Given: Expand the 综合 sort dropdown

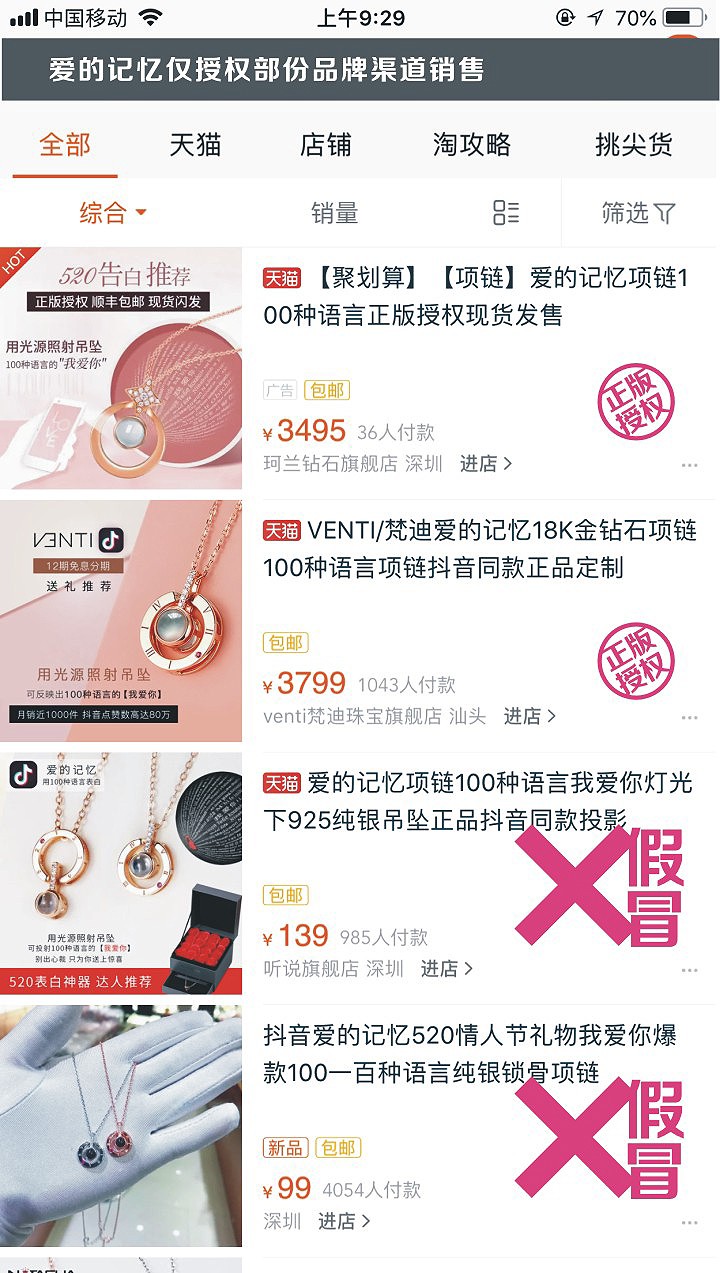Looking at the screenshot, I should (113, 212).
